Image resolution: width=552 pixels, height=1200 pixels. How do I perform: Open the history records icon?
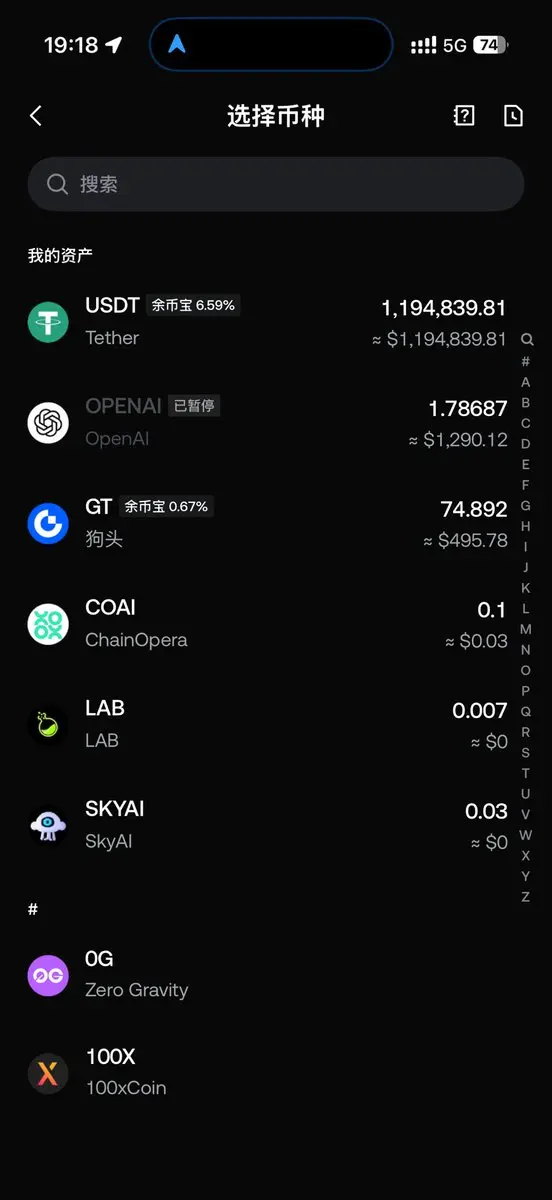(513, 116)
